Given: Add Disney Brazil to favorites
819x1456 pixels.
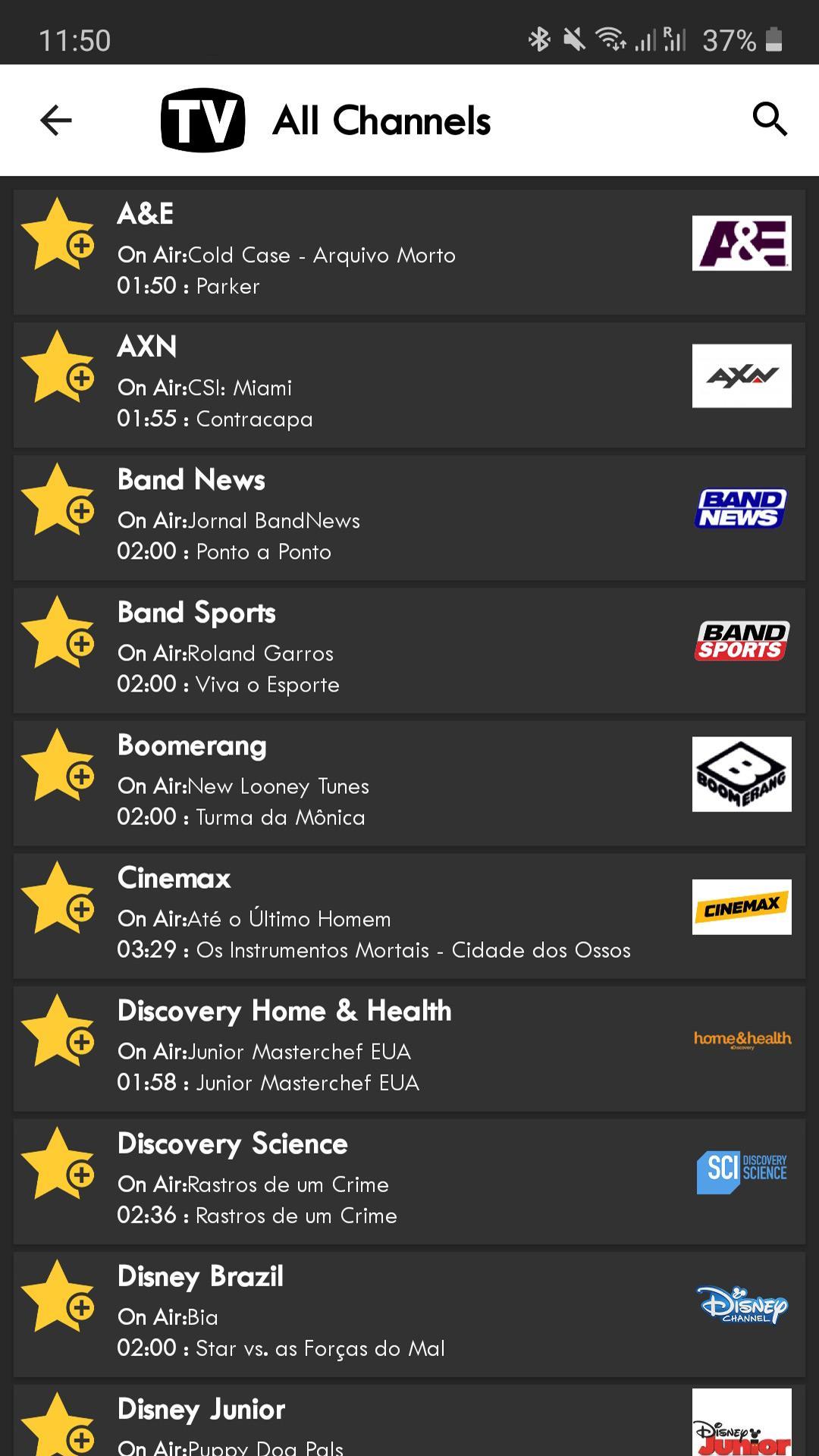Looking at the screenshot, I should click(x=58, y=1296).
